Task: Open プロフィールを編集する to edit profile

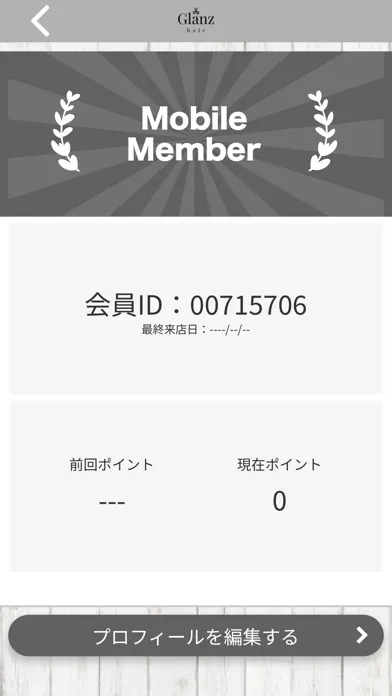Action: 196,636
